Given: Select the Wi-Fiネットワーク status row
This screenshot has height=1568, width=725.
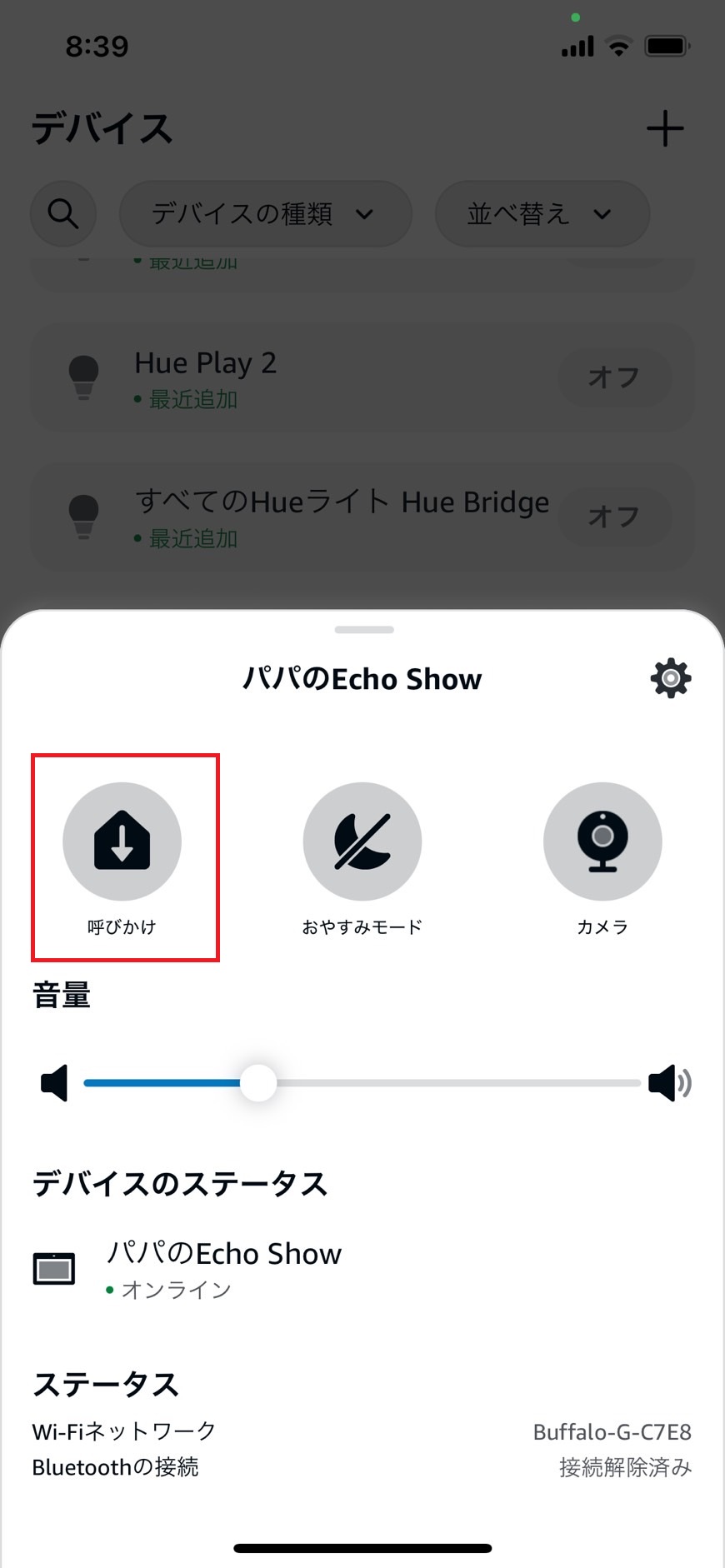Looking at the screenshot, I should (x=123, y=1431).
